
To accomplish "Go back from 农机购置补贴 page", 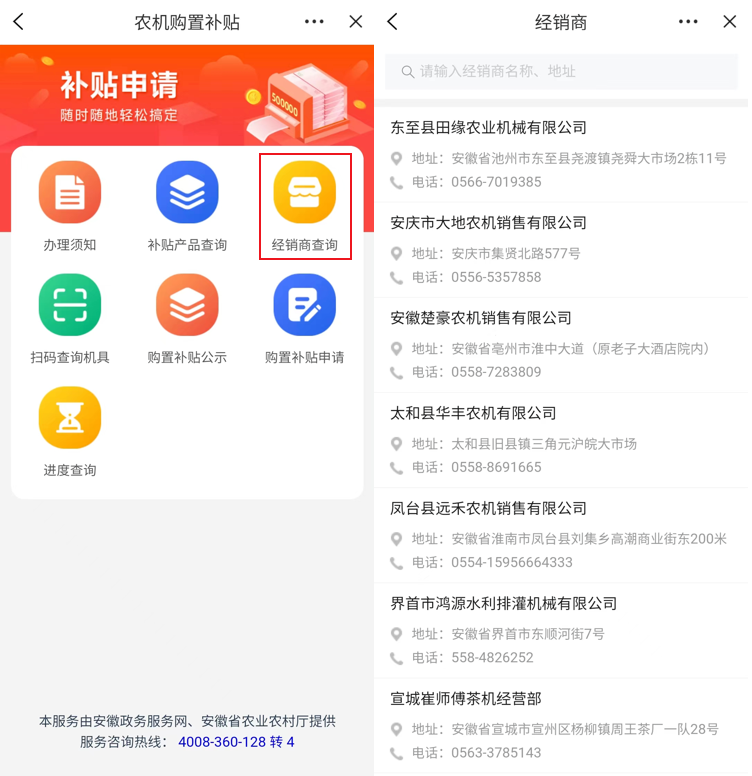I will [18, 22].
